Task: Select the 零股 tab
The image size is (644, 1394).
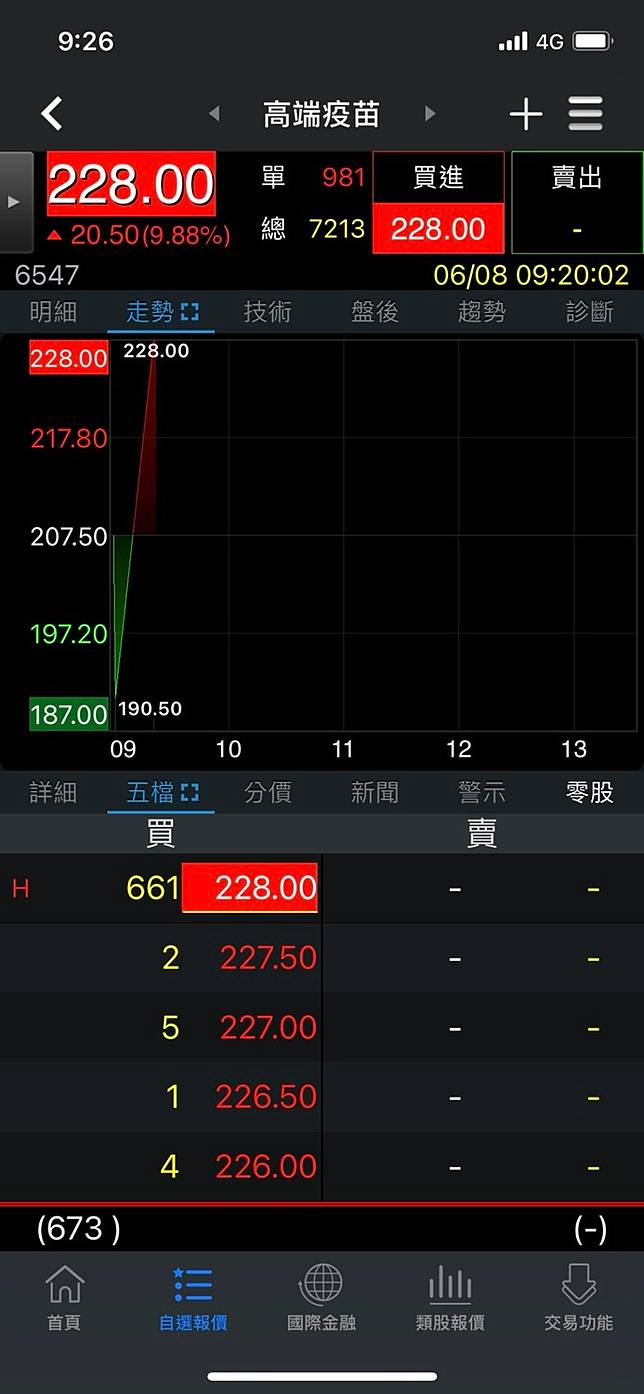Action: [589, 793]
